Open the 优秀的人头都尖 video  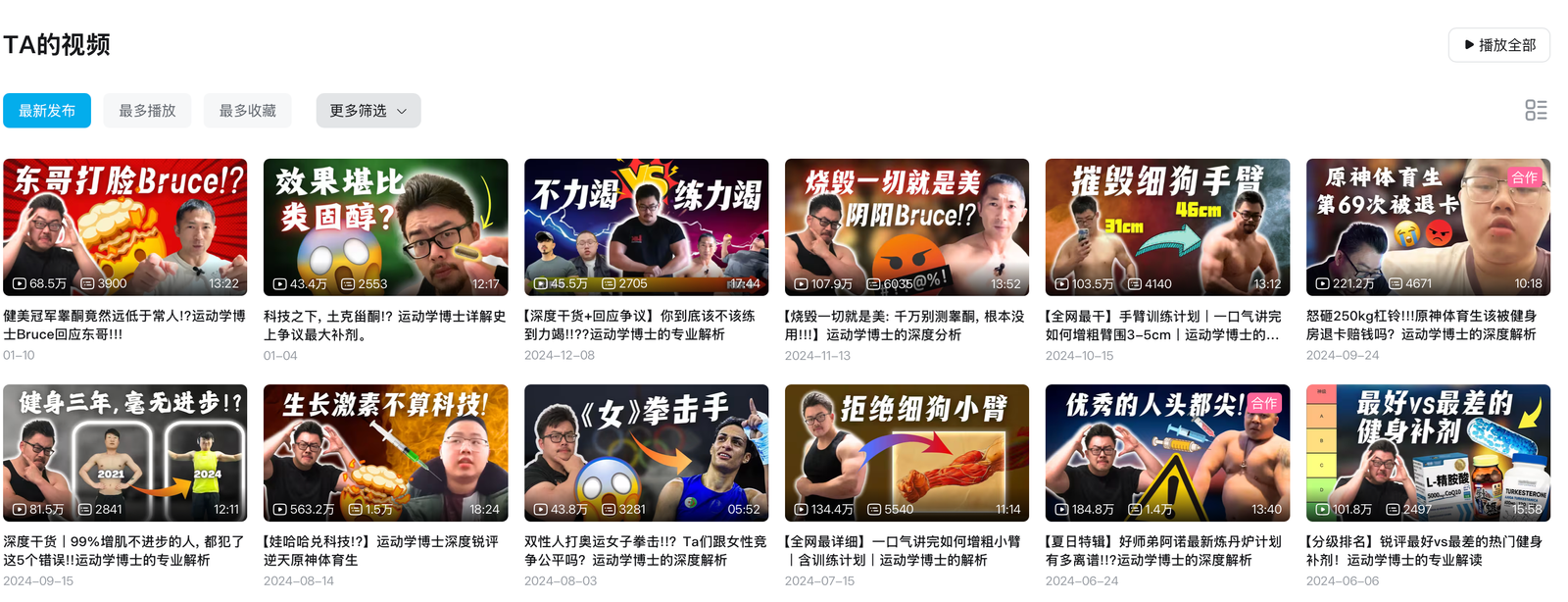pyautogui.click(x=1167, y=453)
